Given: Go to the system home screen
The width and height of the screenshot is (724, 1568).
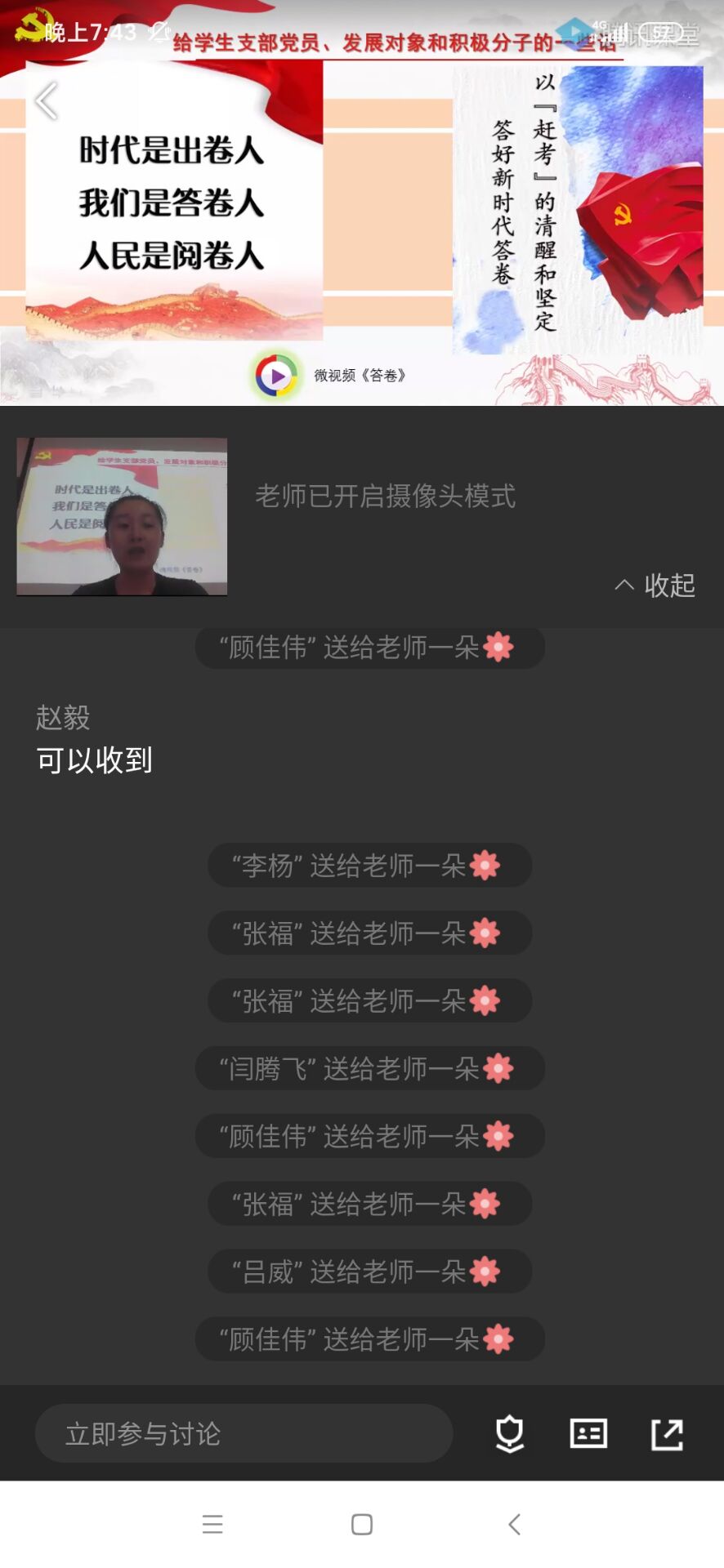Looking at the screenshot, I should point(362,1524).
